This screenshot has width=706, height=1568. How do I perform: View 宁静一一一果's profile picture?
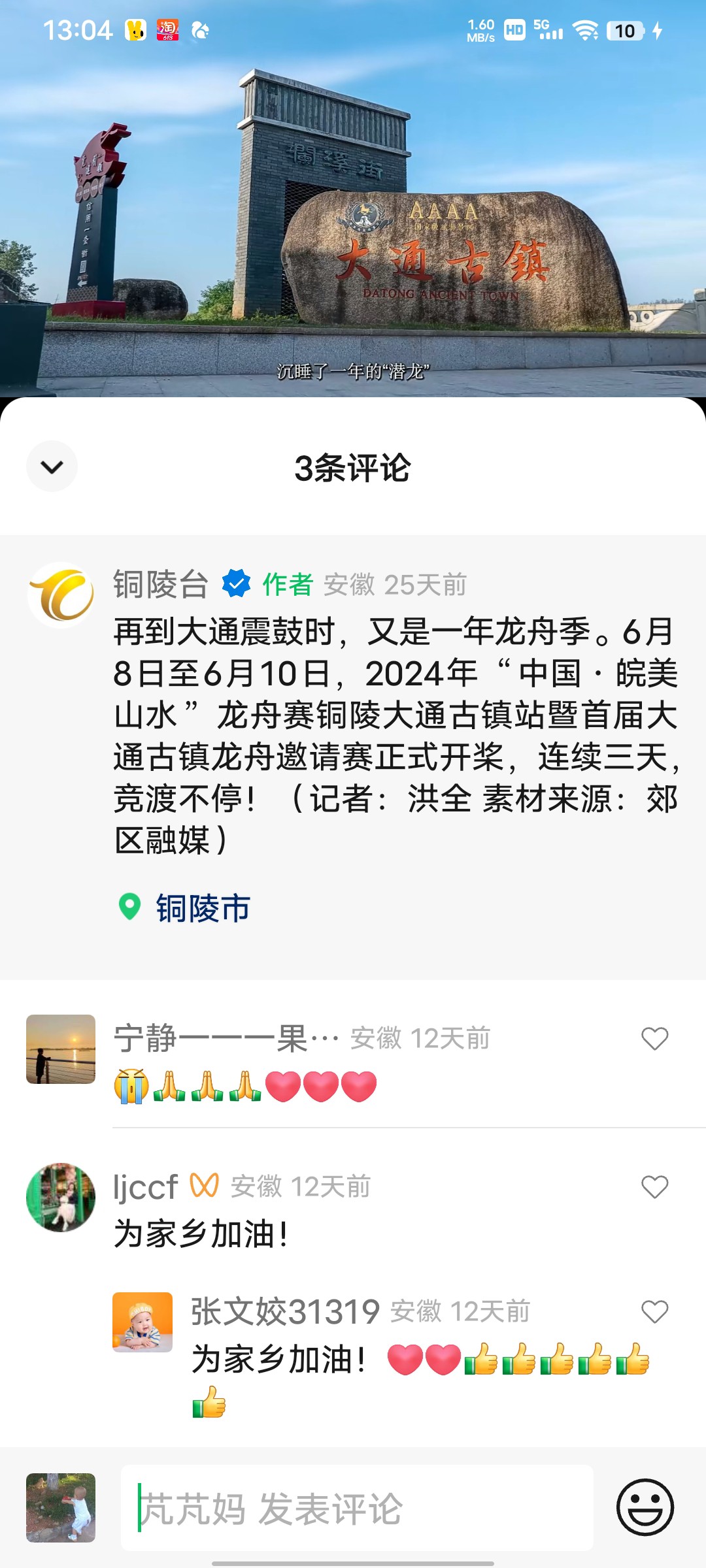[x=61, y=1049]
